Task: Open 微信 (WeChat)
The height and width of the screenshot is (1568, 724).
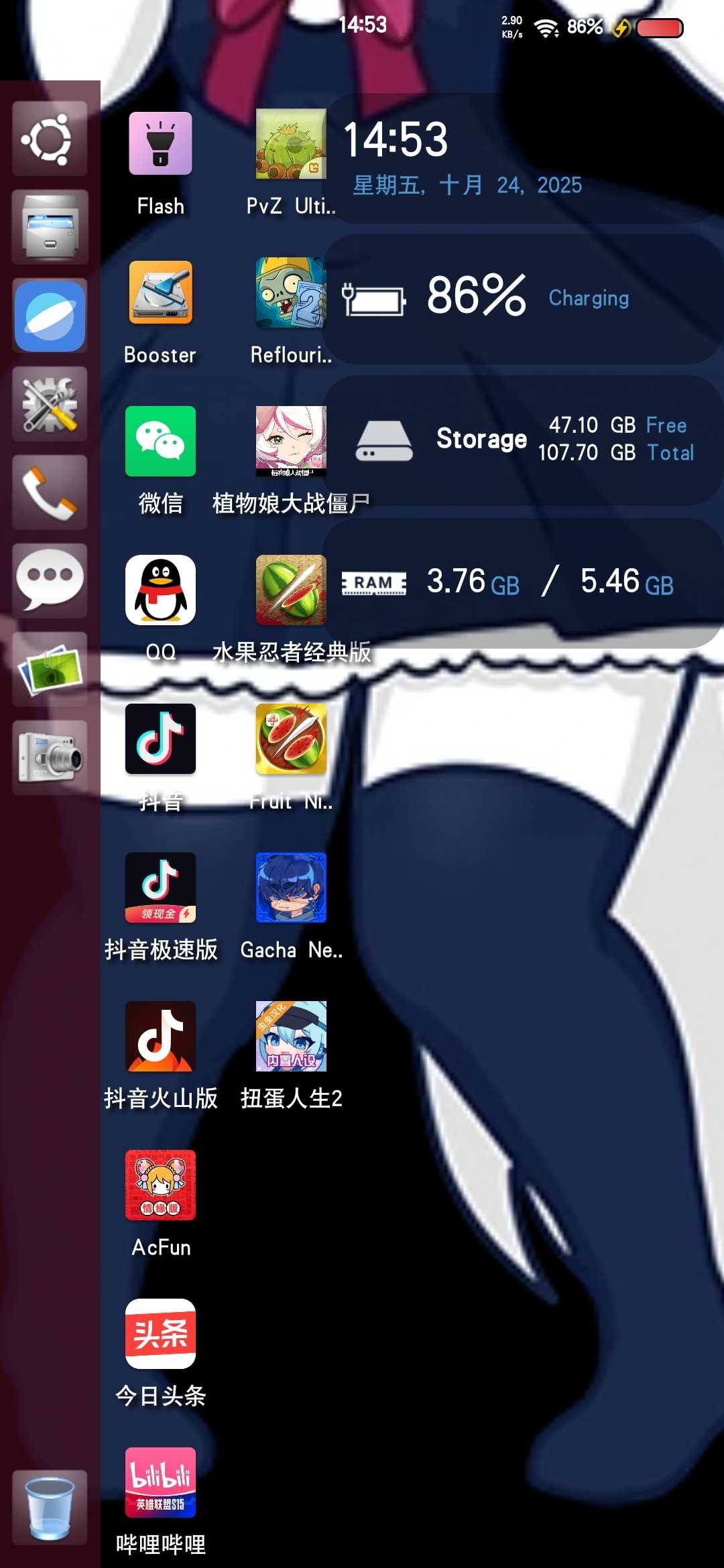Action: 160,441
